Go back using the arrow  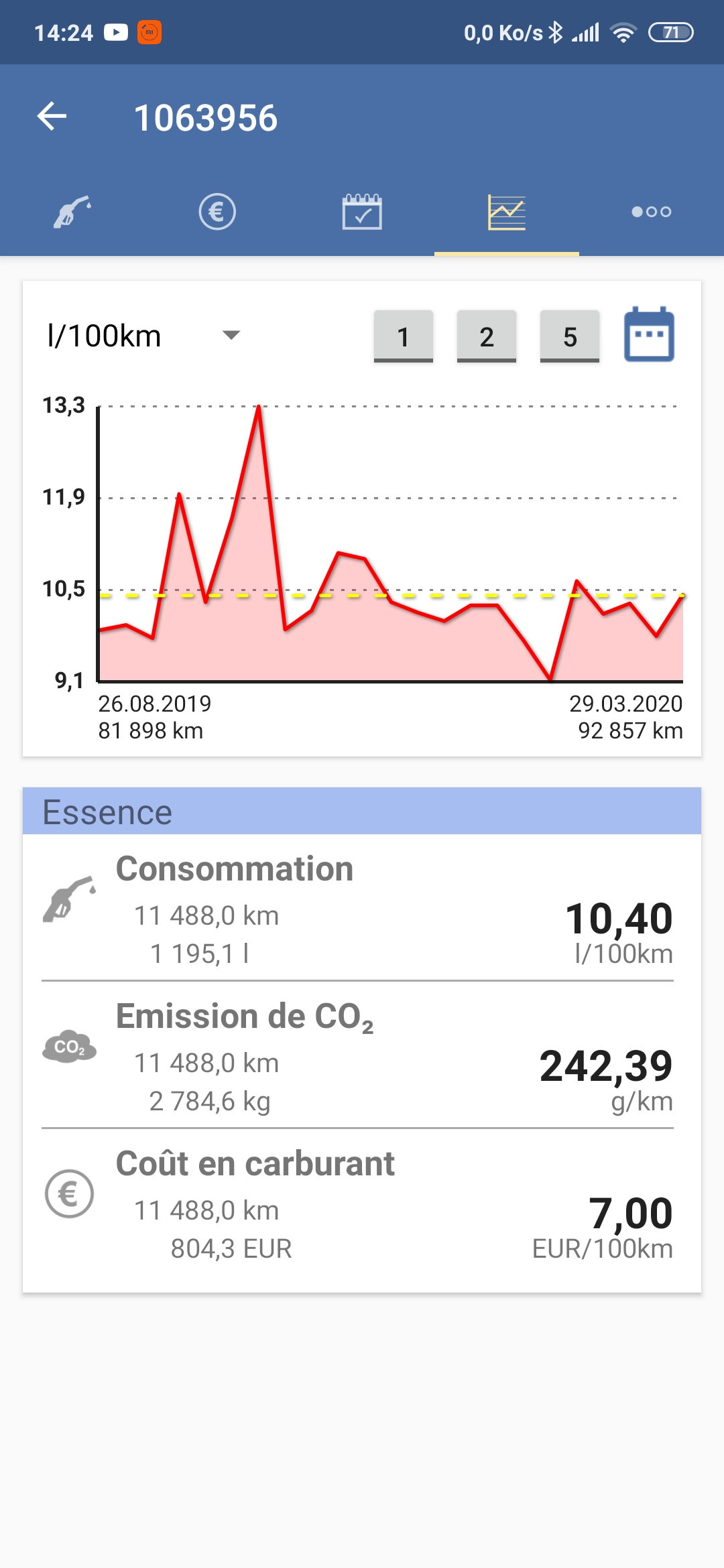coord(52,117)
